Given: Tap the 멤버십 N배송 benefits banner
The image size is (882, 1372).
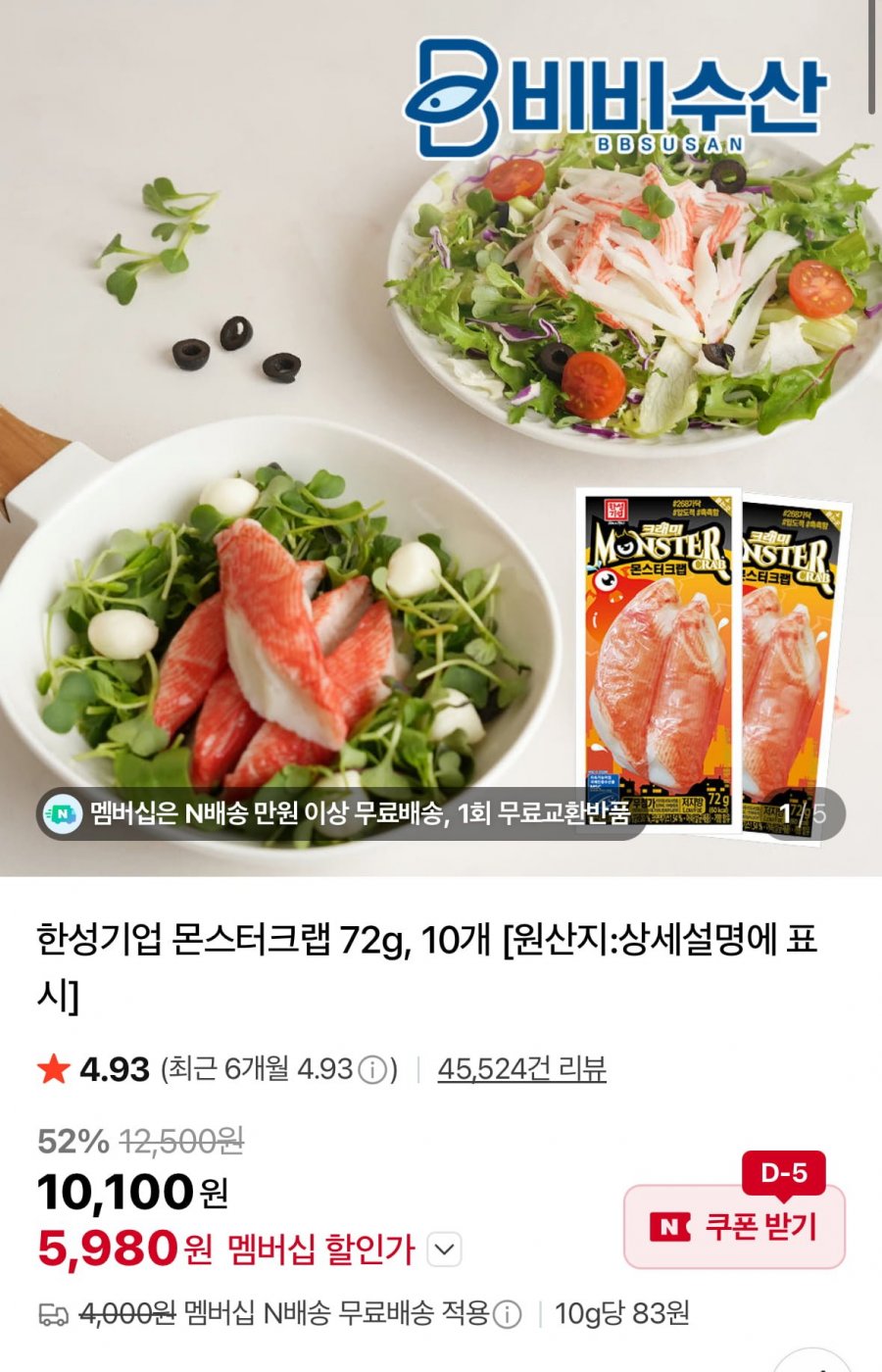Looking at the screenshot, I should [341, 813].
